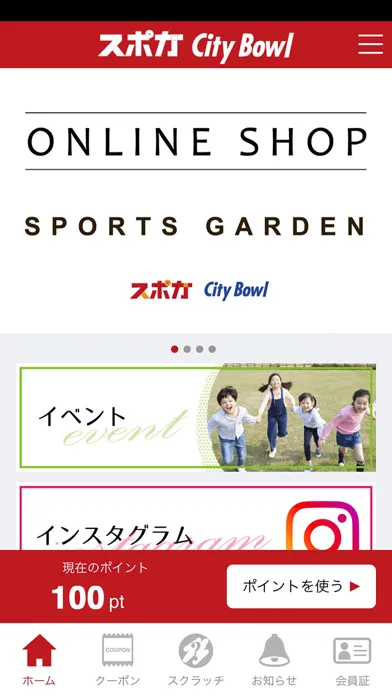Tap the ポイントを使う button
Image resolution: width=392 pixels, height=696 pixels.
pyautogui.click(x=301, y=586)
